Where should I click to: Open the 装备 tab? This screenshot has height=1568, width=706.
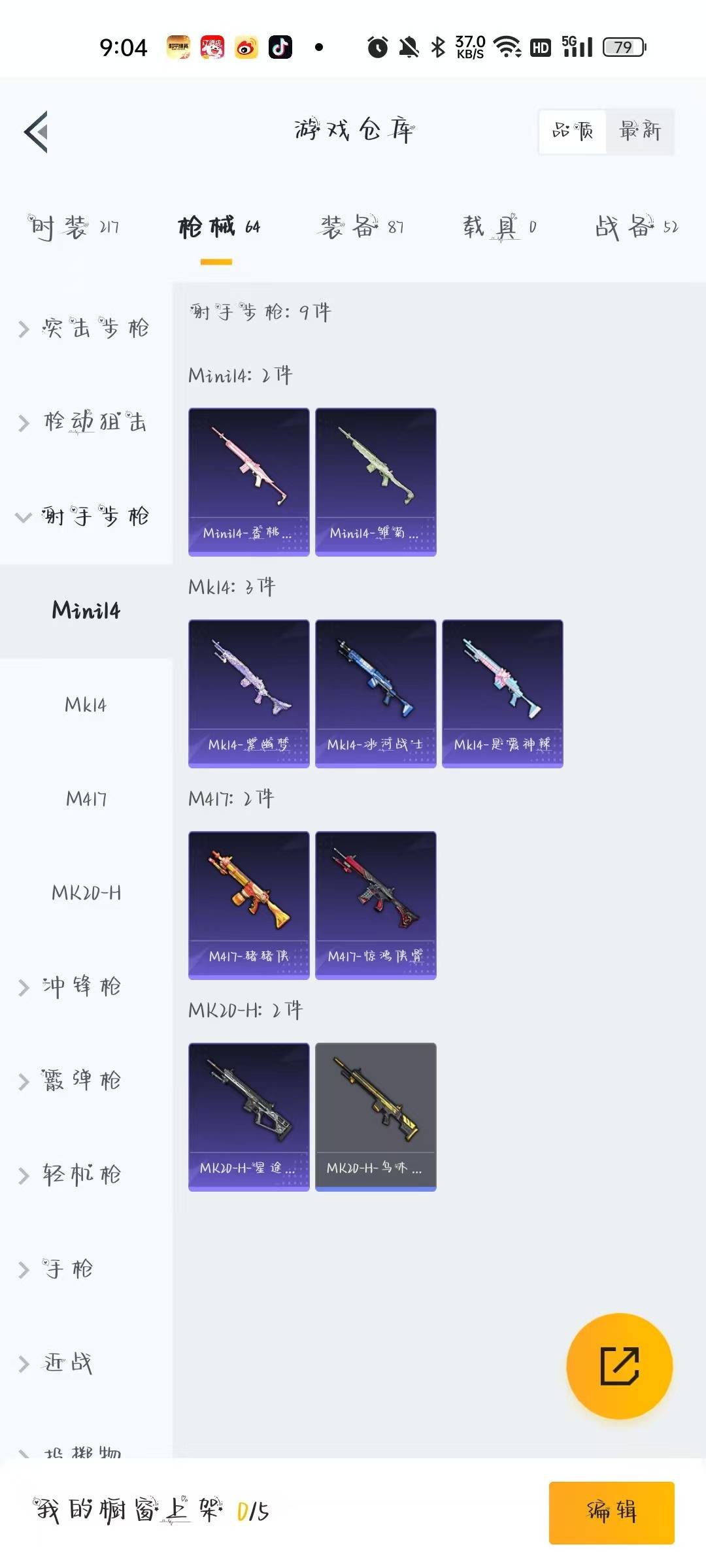tap(361, 227)
